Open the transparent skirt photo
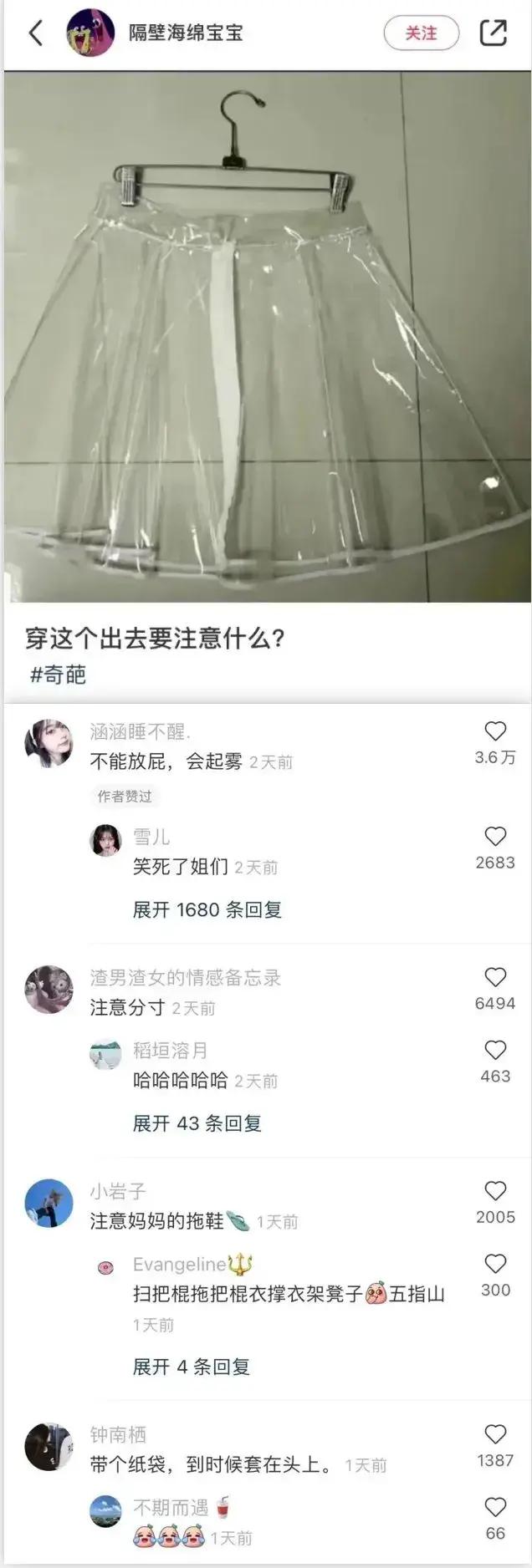 tap(268, 334)
